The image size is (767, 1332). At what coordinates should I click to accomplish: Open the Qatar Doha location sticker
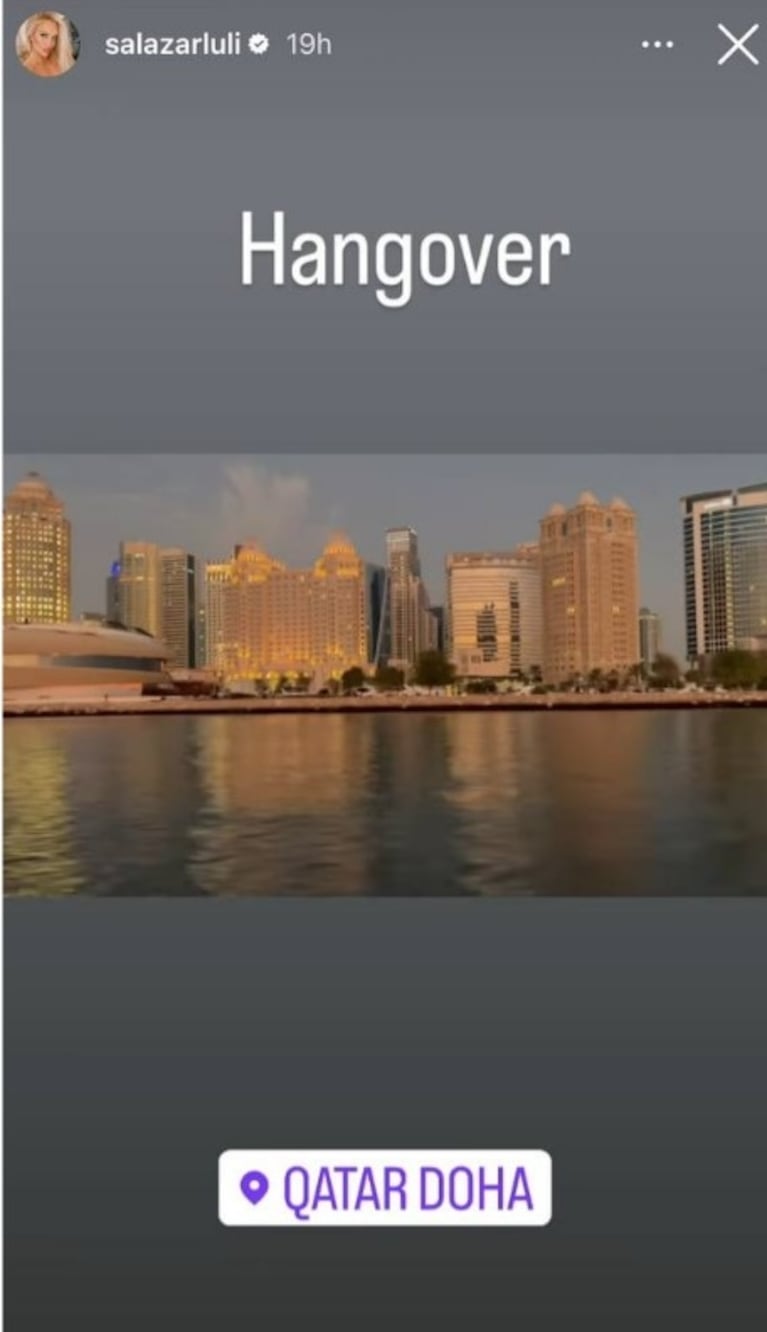click(x=385, y=1187)
